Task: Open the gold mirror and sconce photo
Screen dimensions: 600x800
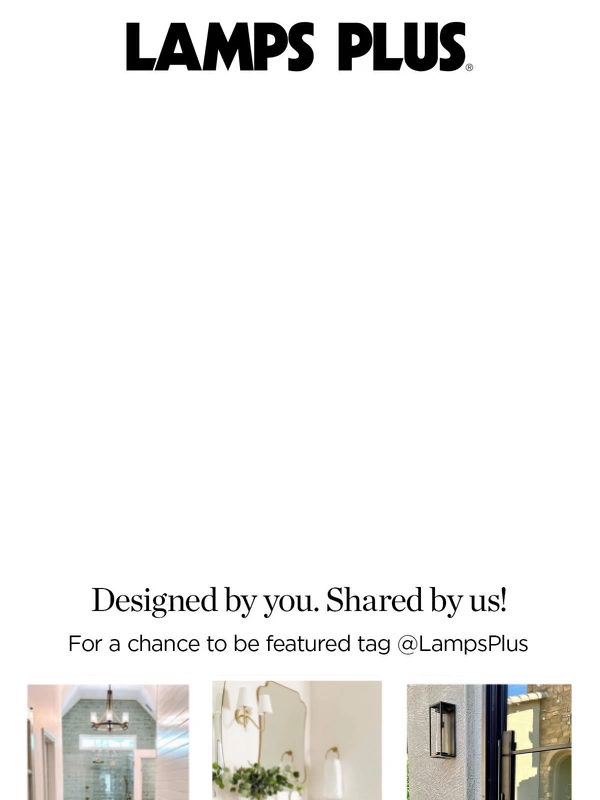Action: pos(297,740)
